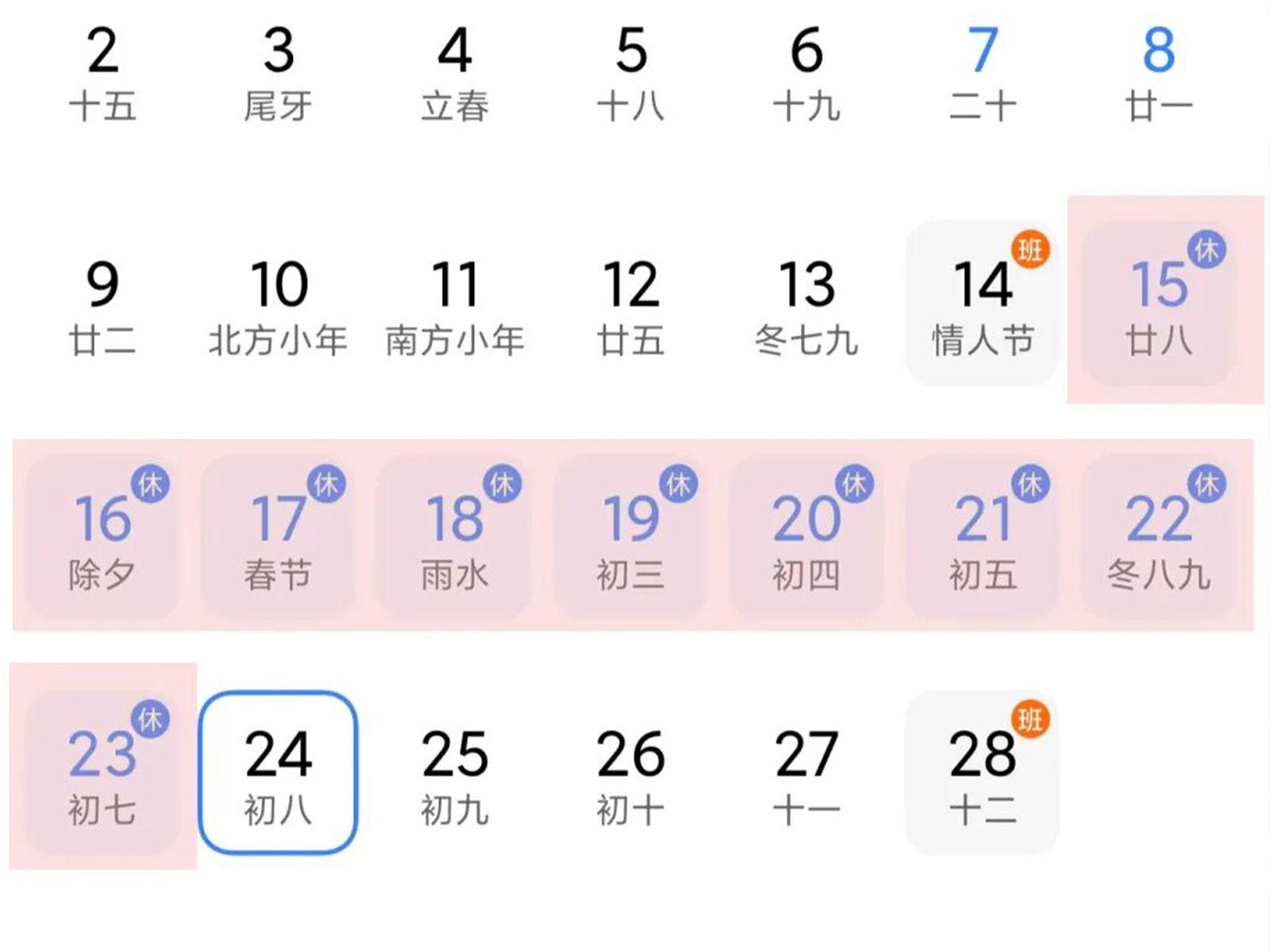Select date 3 labeled 尾牙

(x=278, y=71)
